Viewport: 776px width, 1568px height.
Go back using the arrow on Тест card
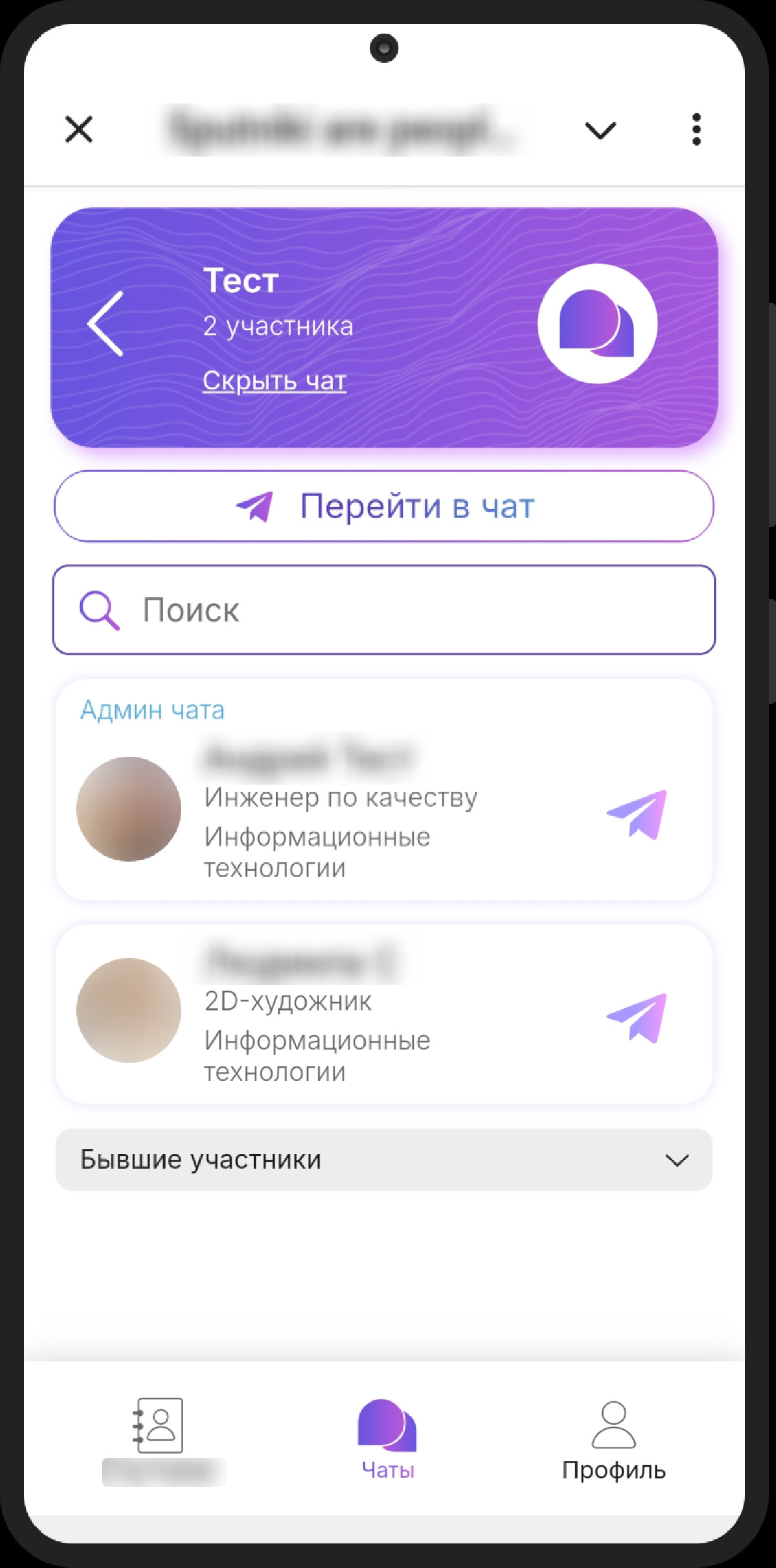(x=106, y=323)
